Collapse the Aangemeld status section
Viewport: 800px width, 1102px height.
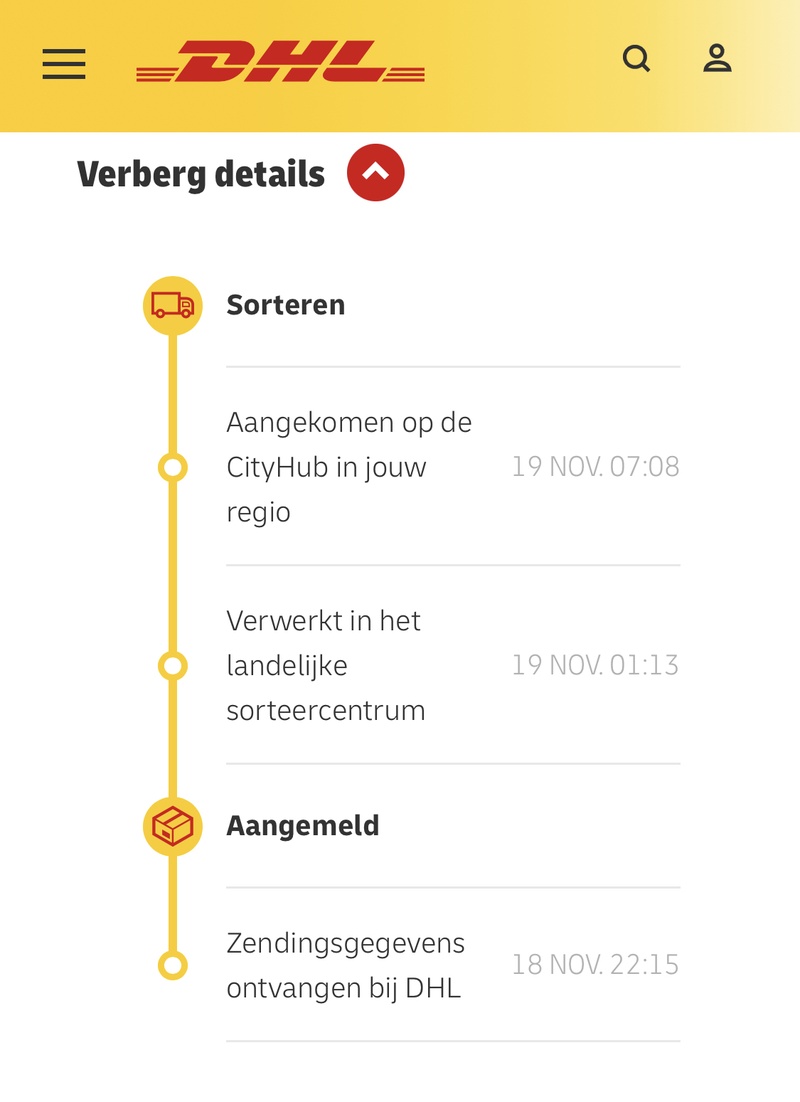click(301, 824)
